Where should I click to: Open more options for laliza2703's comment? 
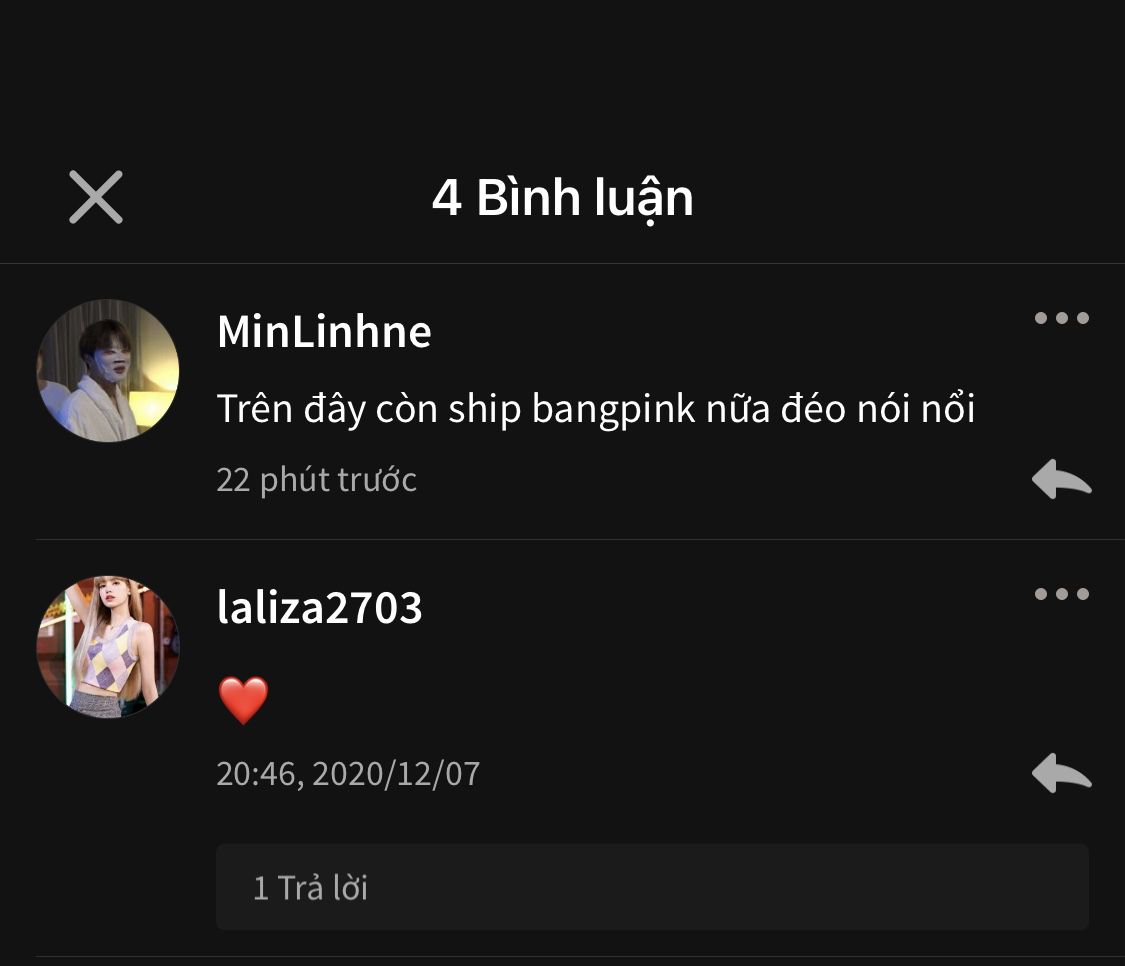coord(1061,594)
